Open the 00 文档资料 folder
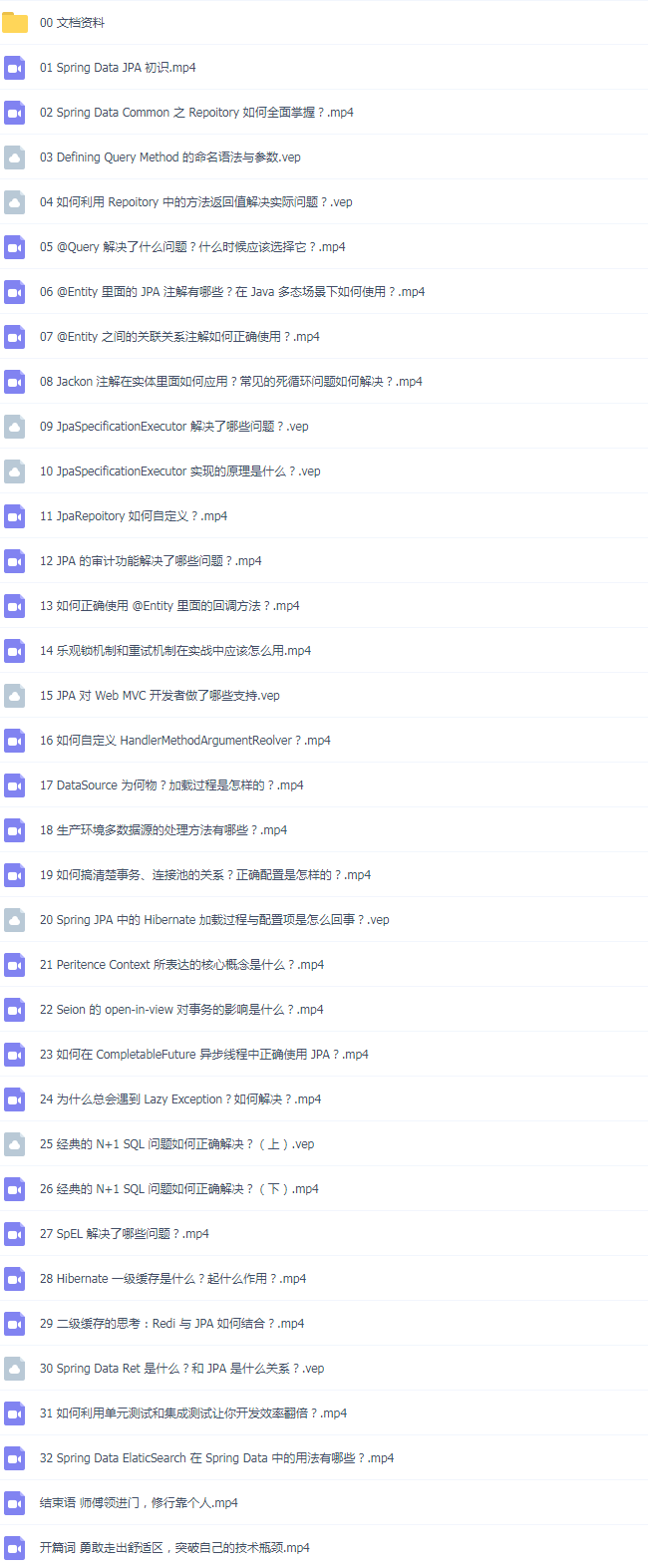 [x=72, y=23]
